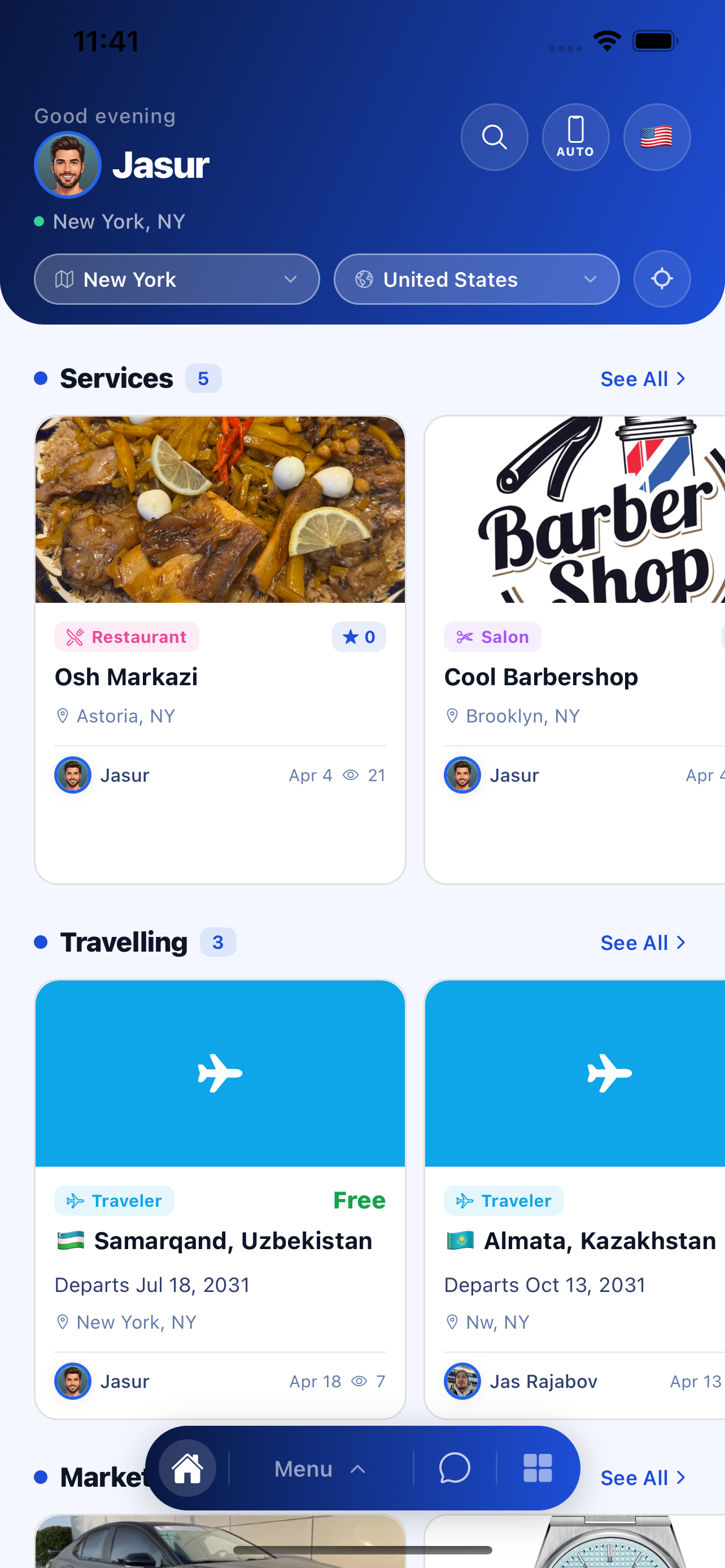Tap See All next to Travelling

click(642, 942)
